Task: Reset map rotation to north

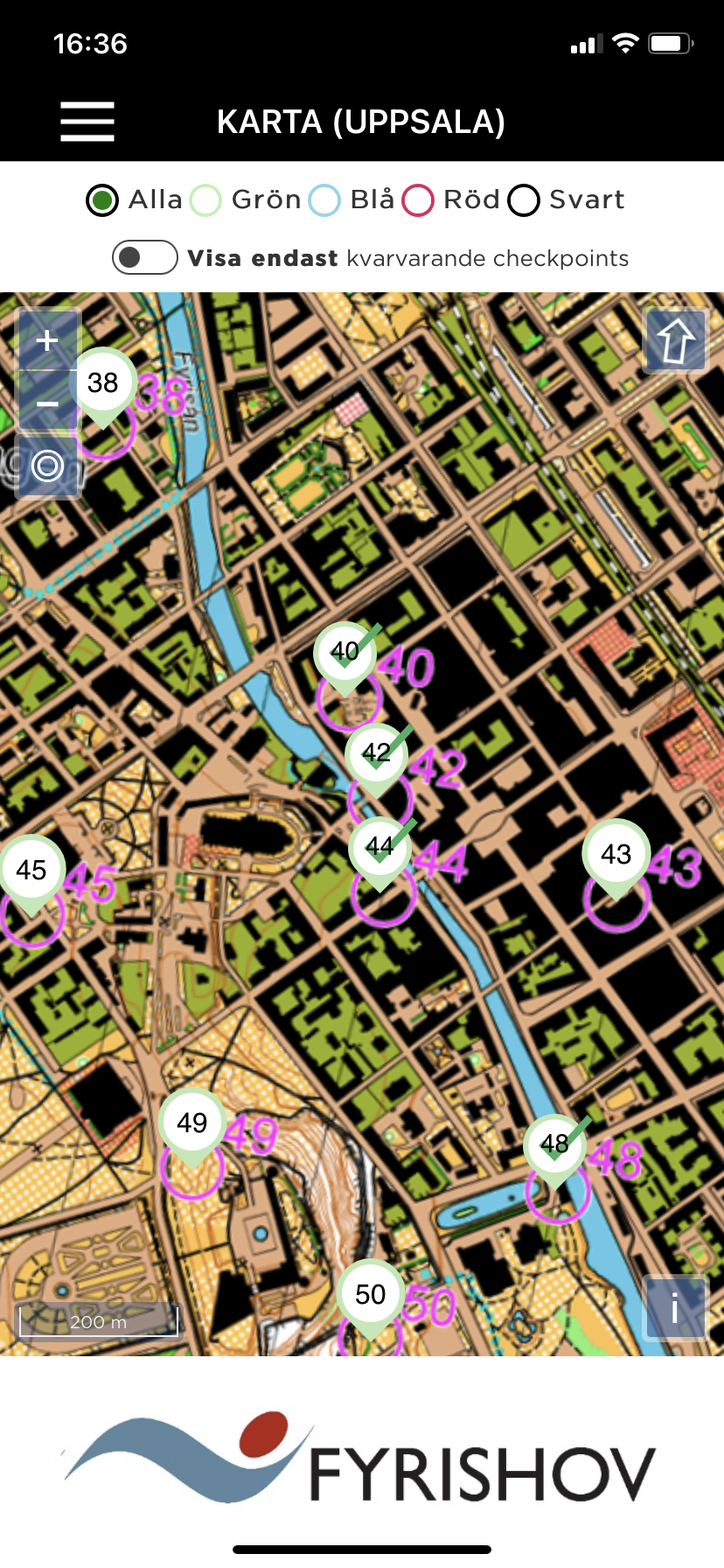Action: (x=675, y=340)
